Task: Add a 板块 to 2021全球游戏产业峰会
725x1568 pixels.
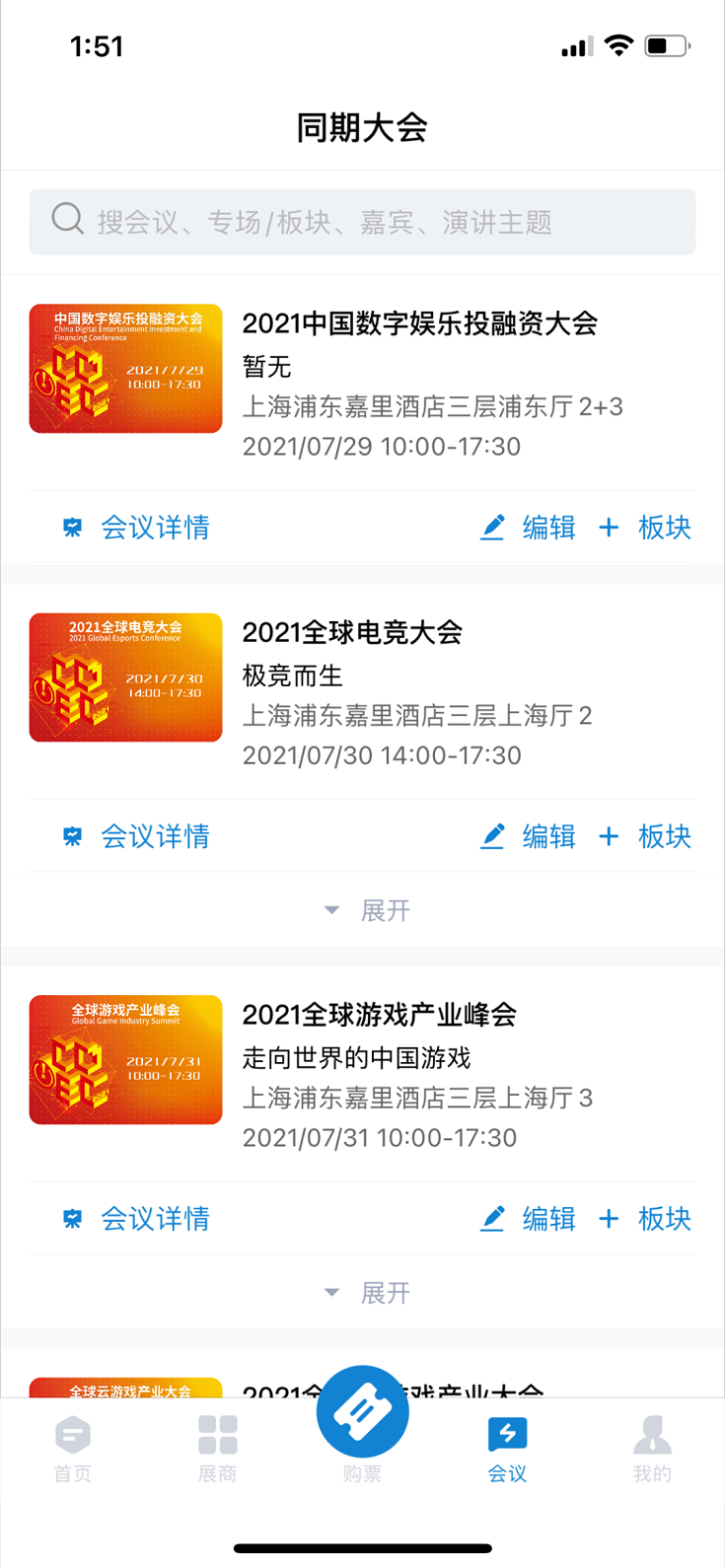Action: [645, 1219]
